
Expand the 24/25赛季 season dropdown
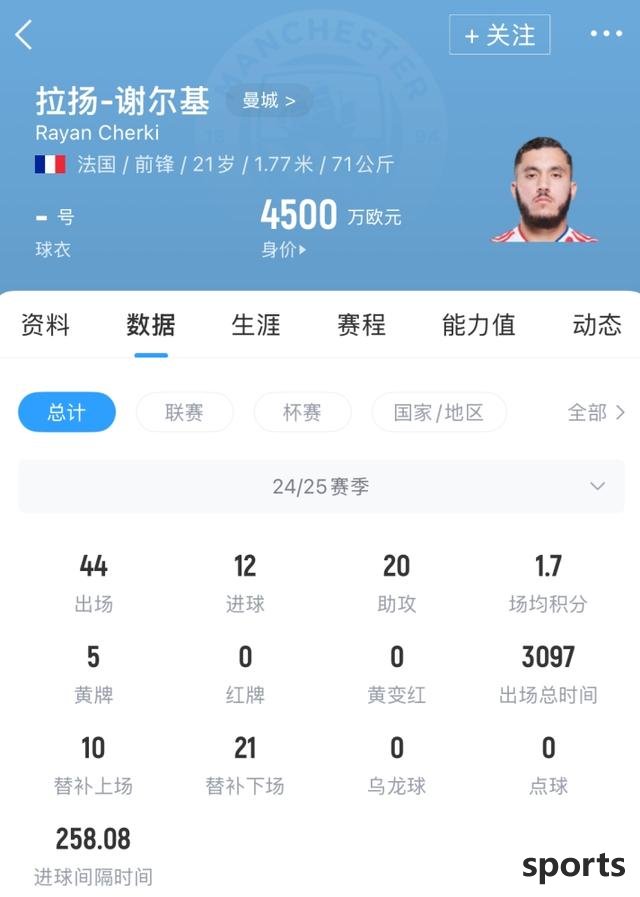point(321,486)
